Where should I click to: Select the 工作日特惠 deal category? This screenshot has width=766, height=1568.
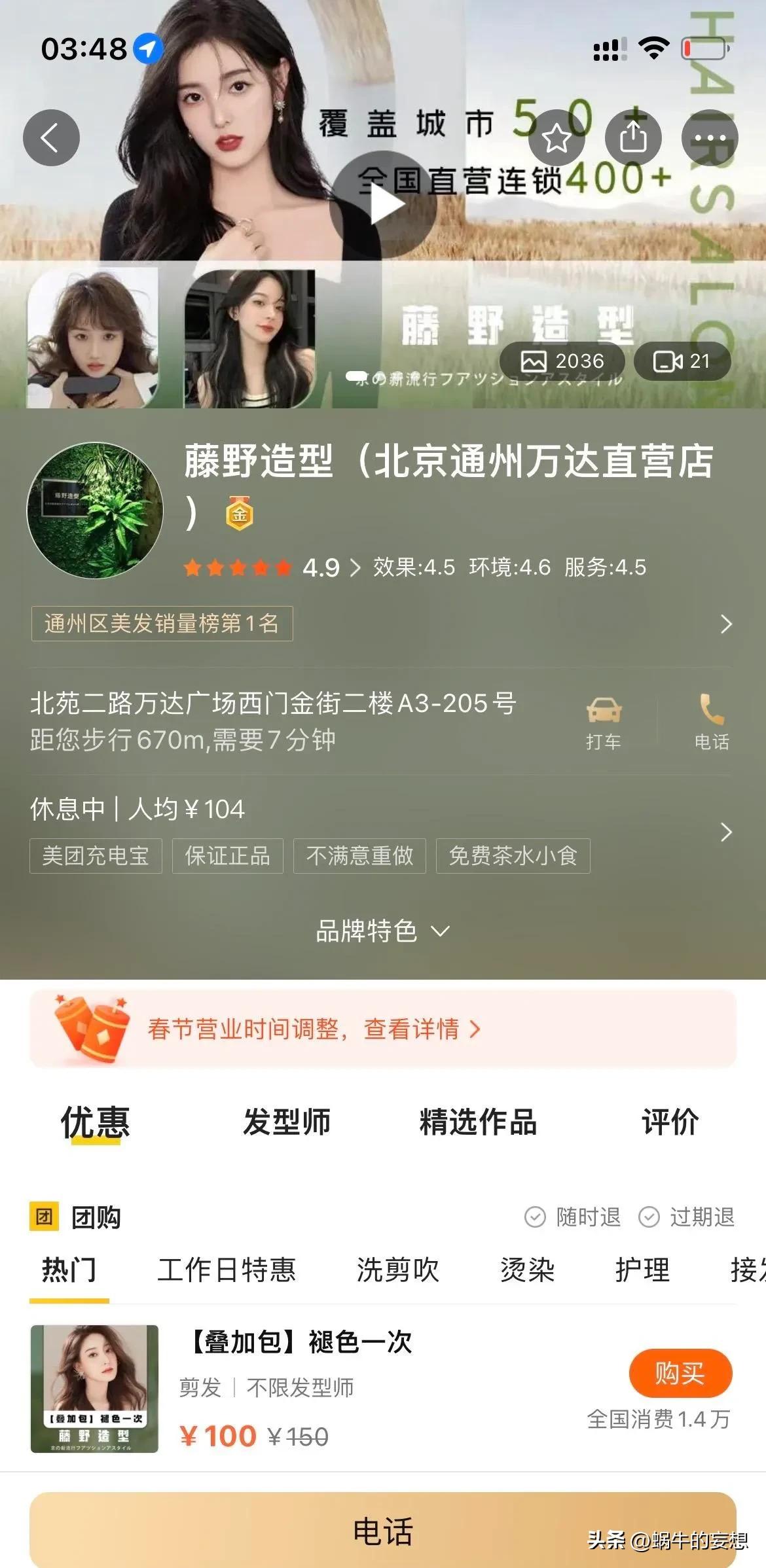click(x=227, y=1270)
